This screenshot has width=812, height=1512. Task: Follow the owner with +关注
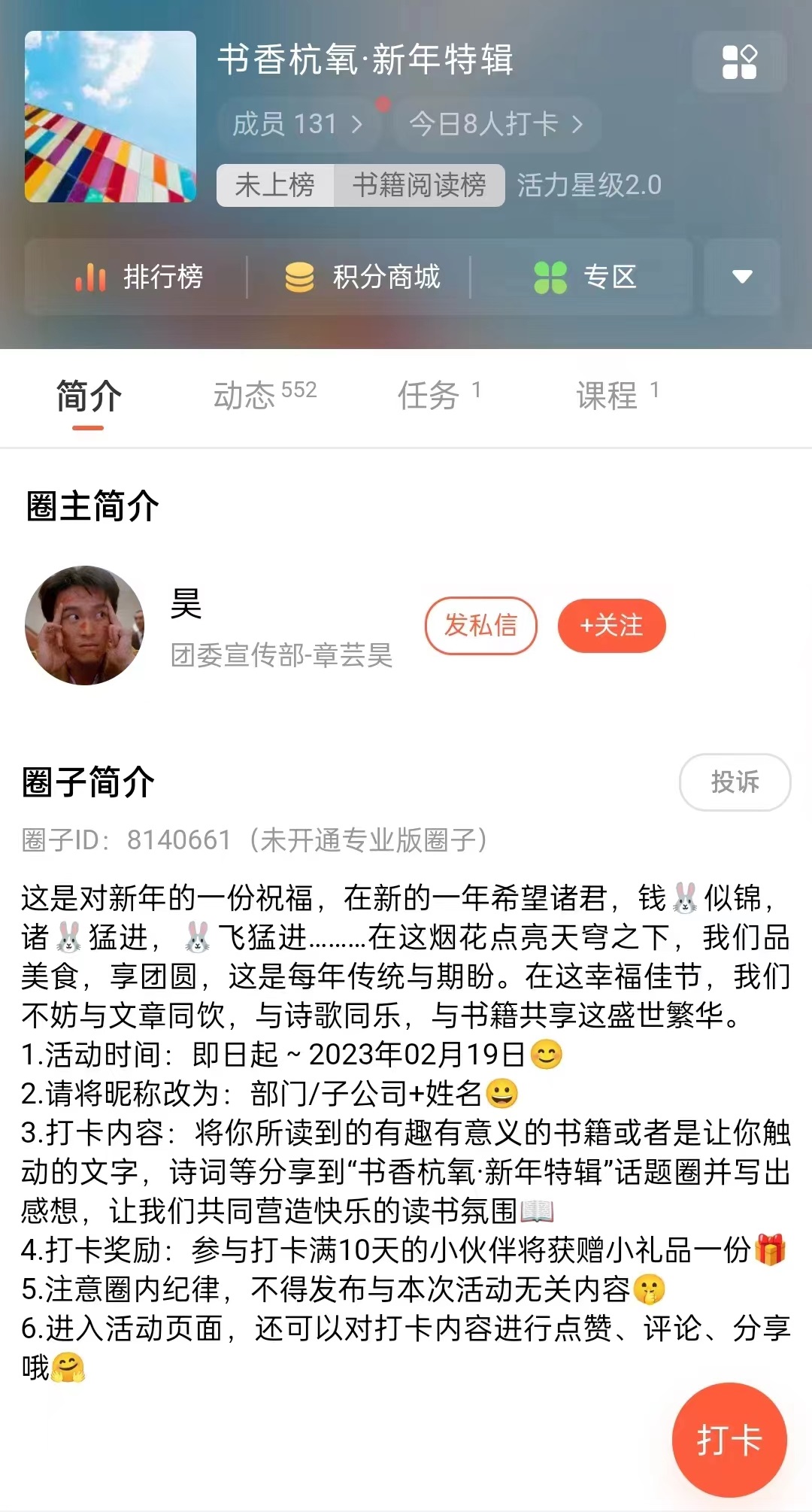click(x=611, y=625)
